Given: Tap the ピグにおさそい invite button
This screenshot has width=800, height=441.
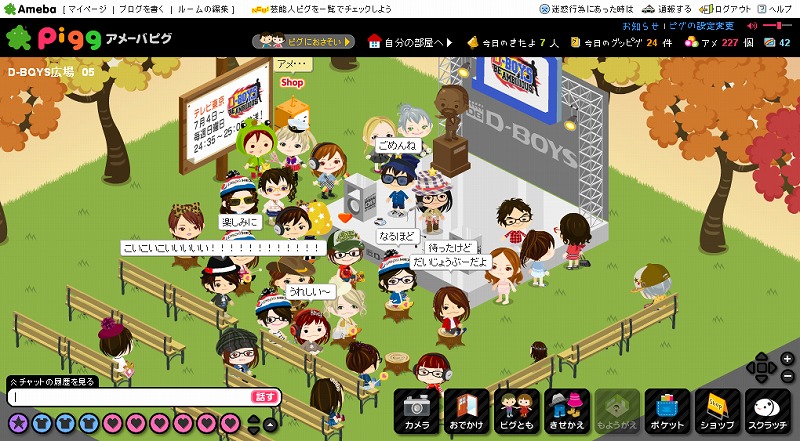Looking at the screenshot, I should pyautogui.click(x=303, y=42).
